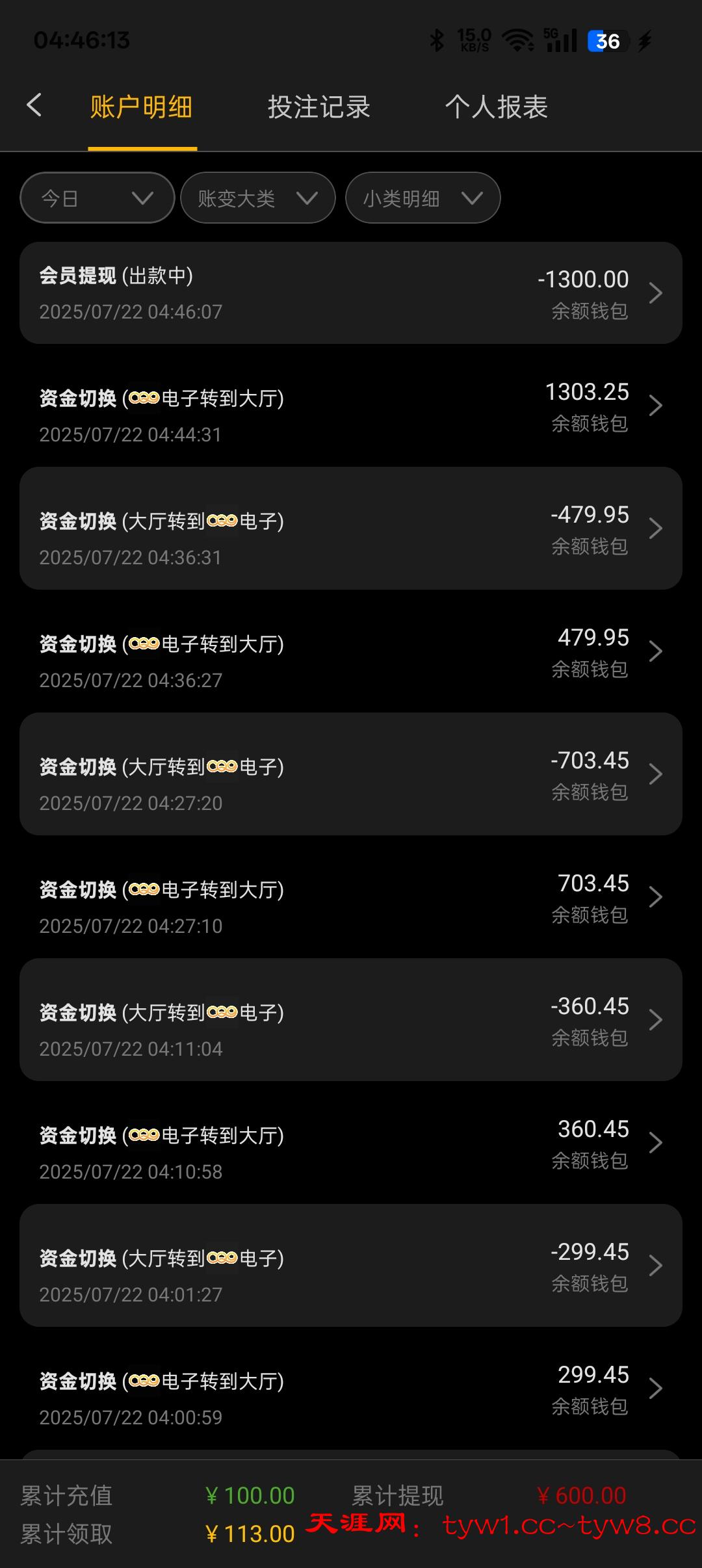This screenshot has height=1568, width=702.
Task: Tap the back arrow at top left
Action: (x=36, y=105)
